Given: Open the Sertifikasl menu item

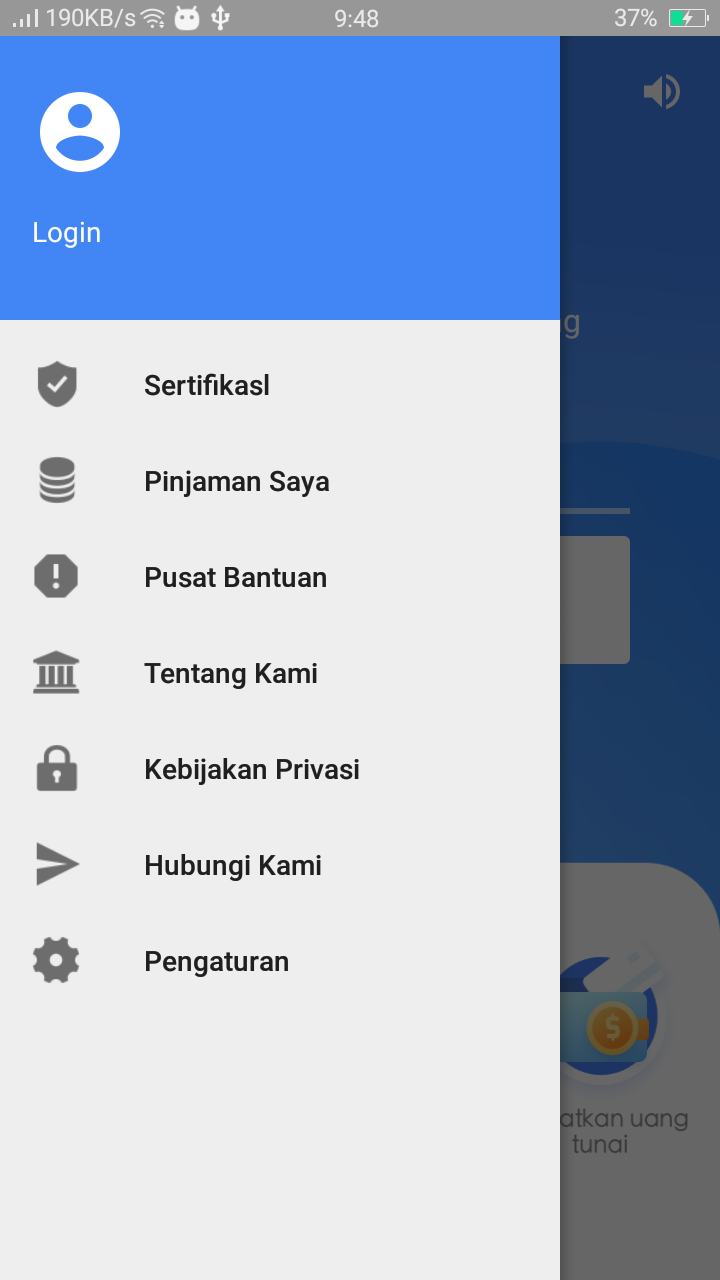Looking at the screenshot, I should coord(207,385).
